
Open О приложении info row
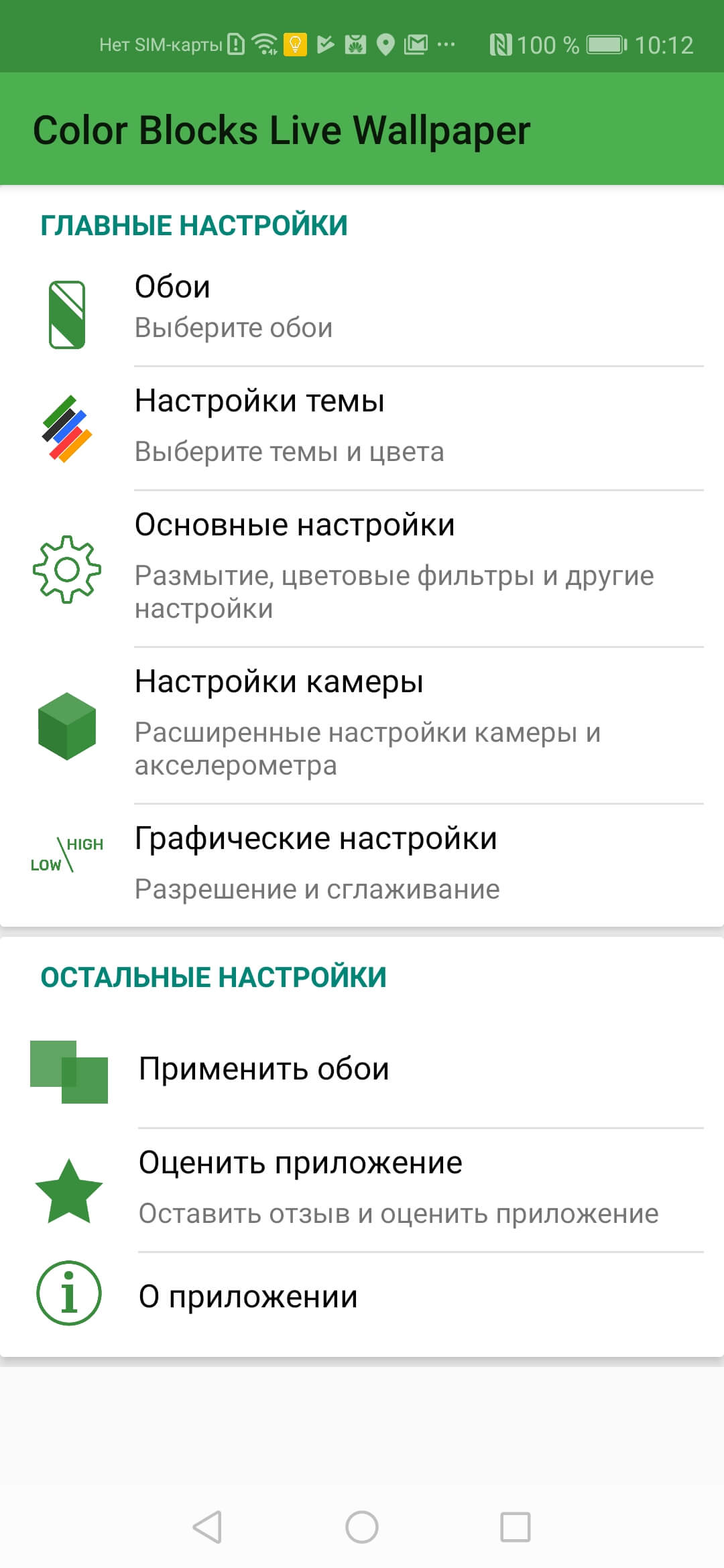(362, 1296)
